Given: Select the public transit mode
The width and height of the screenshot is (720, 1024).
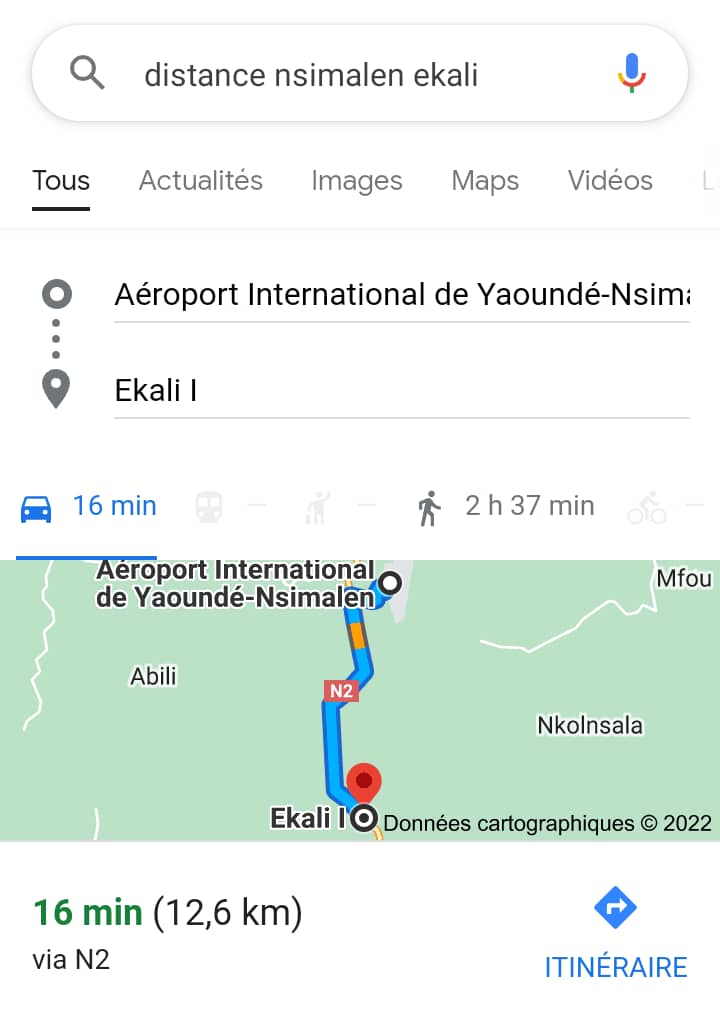Looking at the screenshot, I should (210, 508).
